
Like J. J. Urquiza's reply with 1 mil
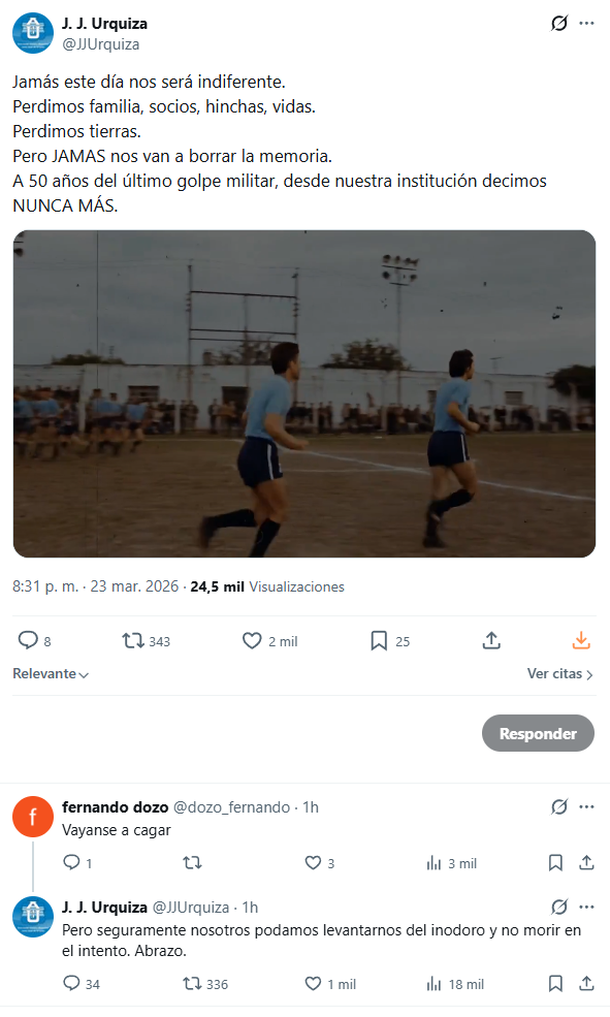click(313, 984)
